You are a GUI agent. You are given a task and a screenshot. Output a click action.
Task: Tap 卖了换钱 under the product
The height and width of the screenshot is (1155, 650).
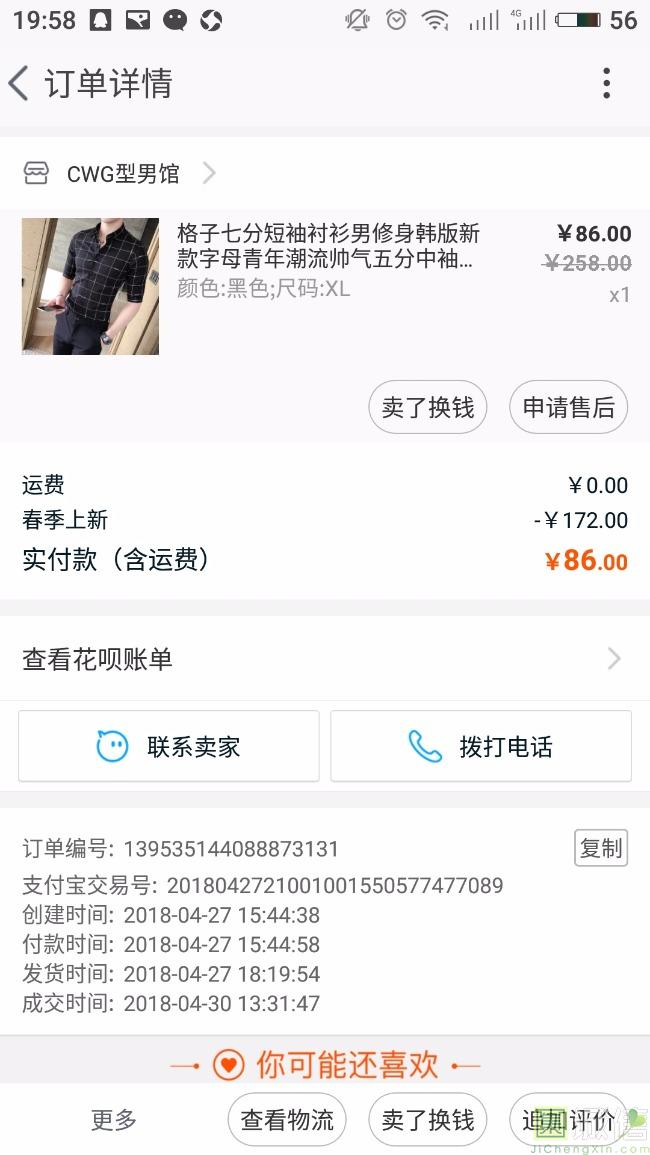coord(427,407)
